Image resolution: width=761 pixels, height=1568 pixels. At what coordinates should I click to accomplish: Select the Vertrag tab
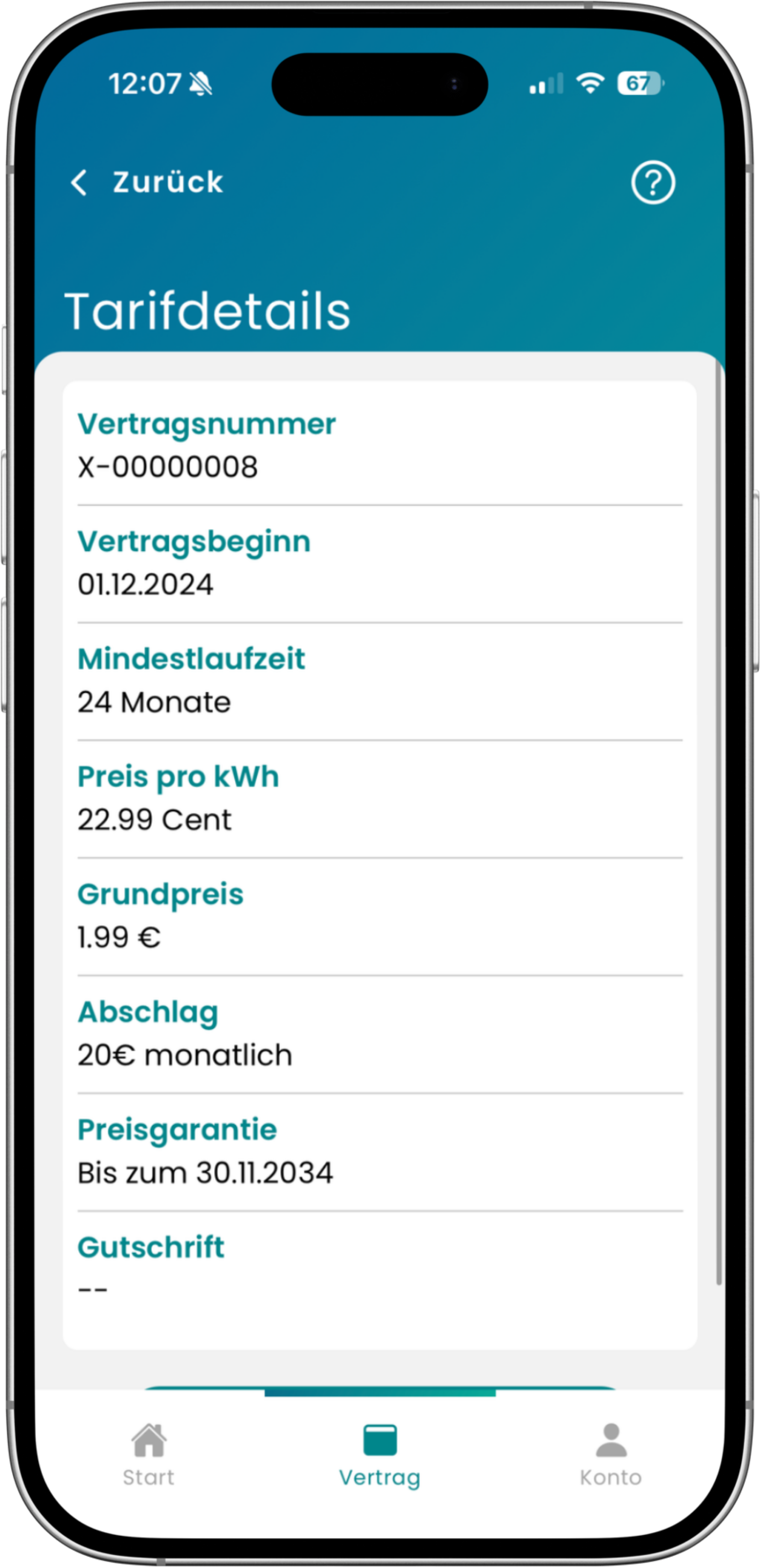pyautogui.click(x=380, y=1455)
